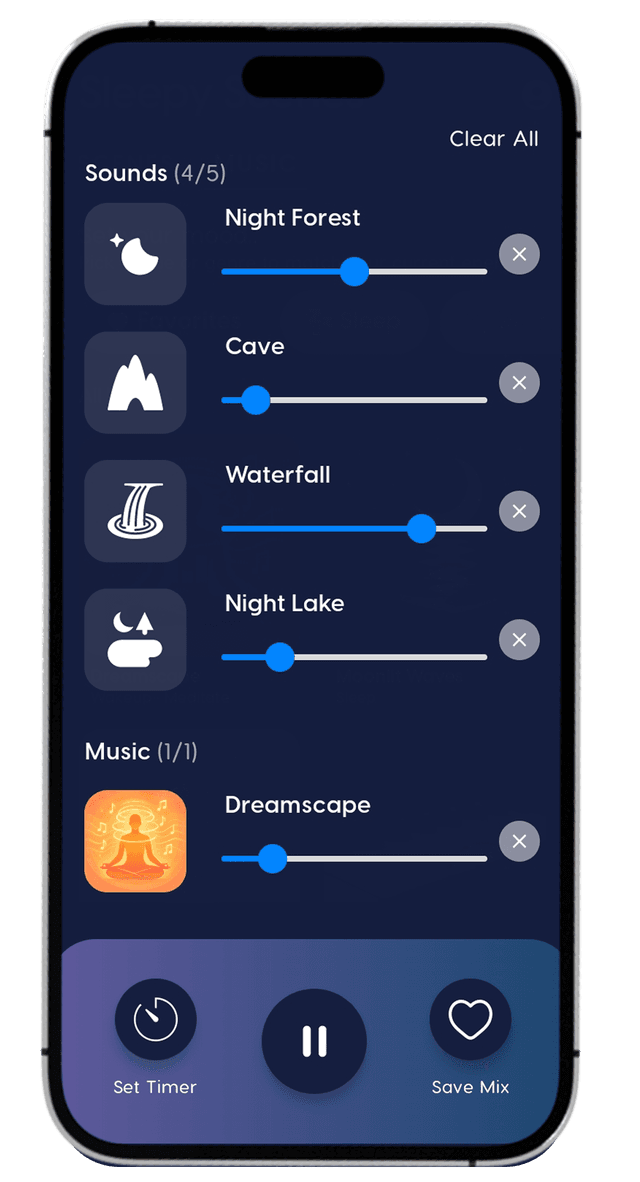Tap the Waterfall icon tile
640x1182 pixels.
[x=135, y=511]
